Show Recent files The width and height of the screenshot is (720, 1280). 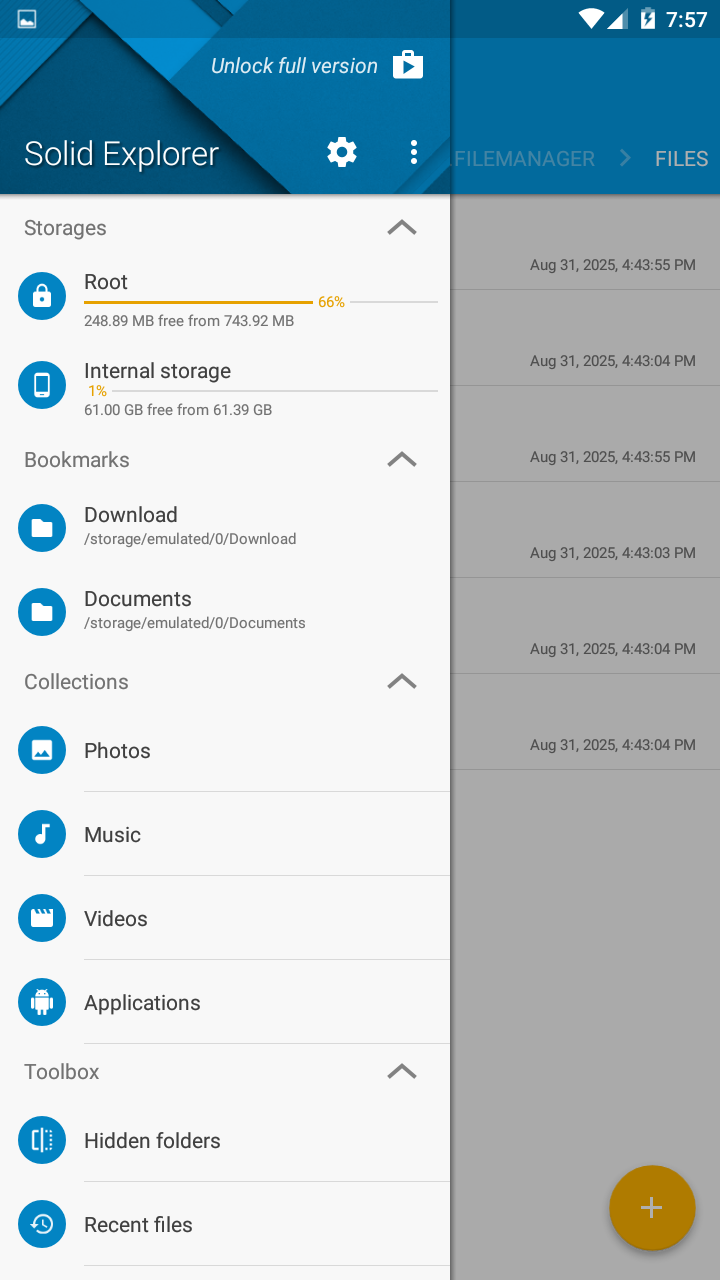[225, 1225]
